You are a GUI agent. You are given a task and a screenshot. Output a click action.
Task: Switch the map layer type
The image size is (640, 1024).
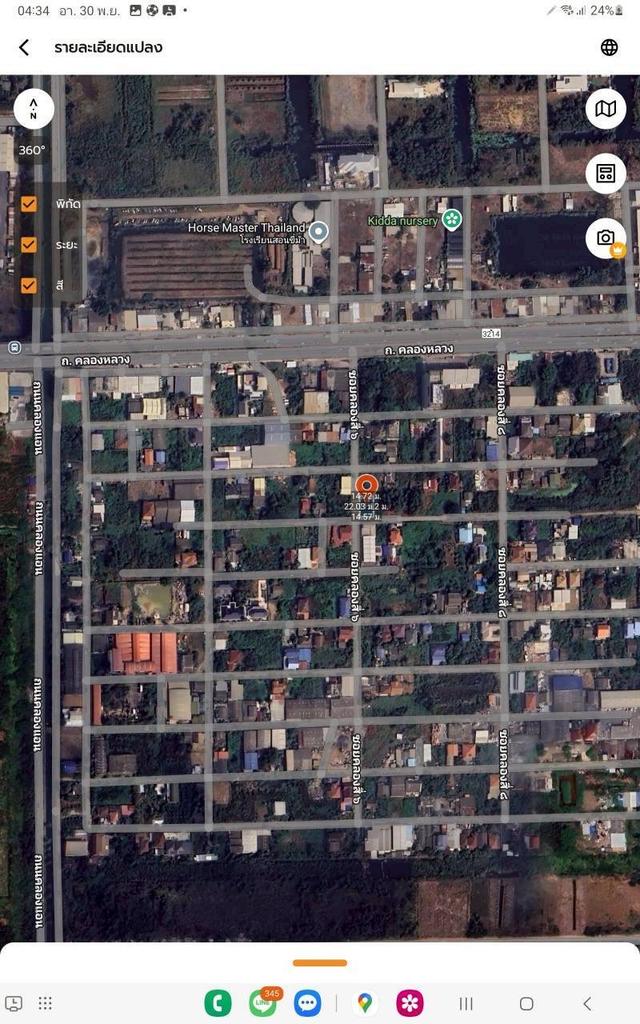point(605,109)
